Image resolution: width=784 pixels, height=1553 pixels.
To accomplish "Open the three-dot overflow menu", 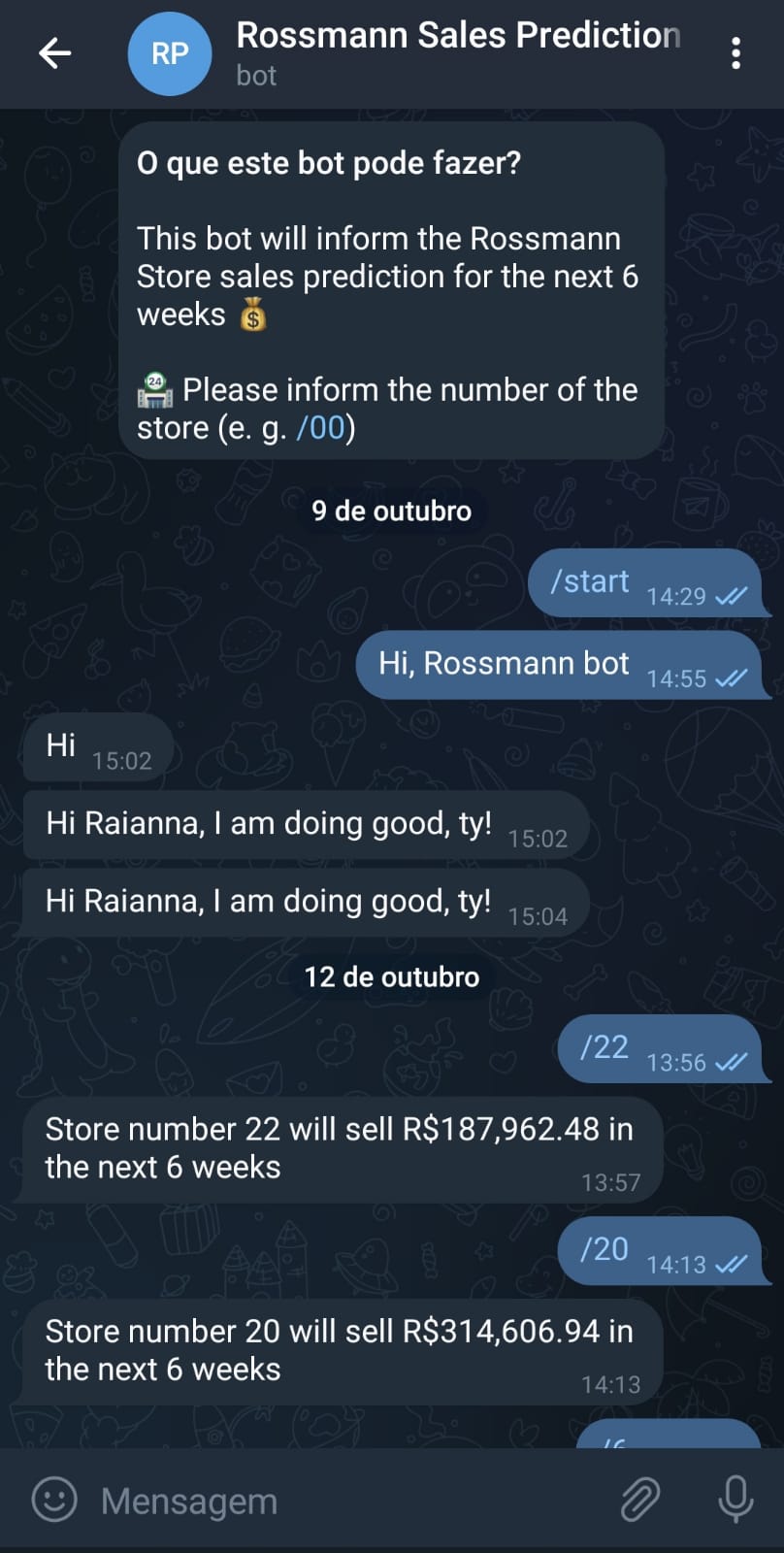I will 736,53.
